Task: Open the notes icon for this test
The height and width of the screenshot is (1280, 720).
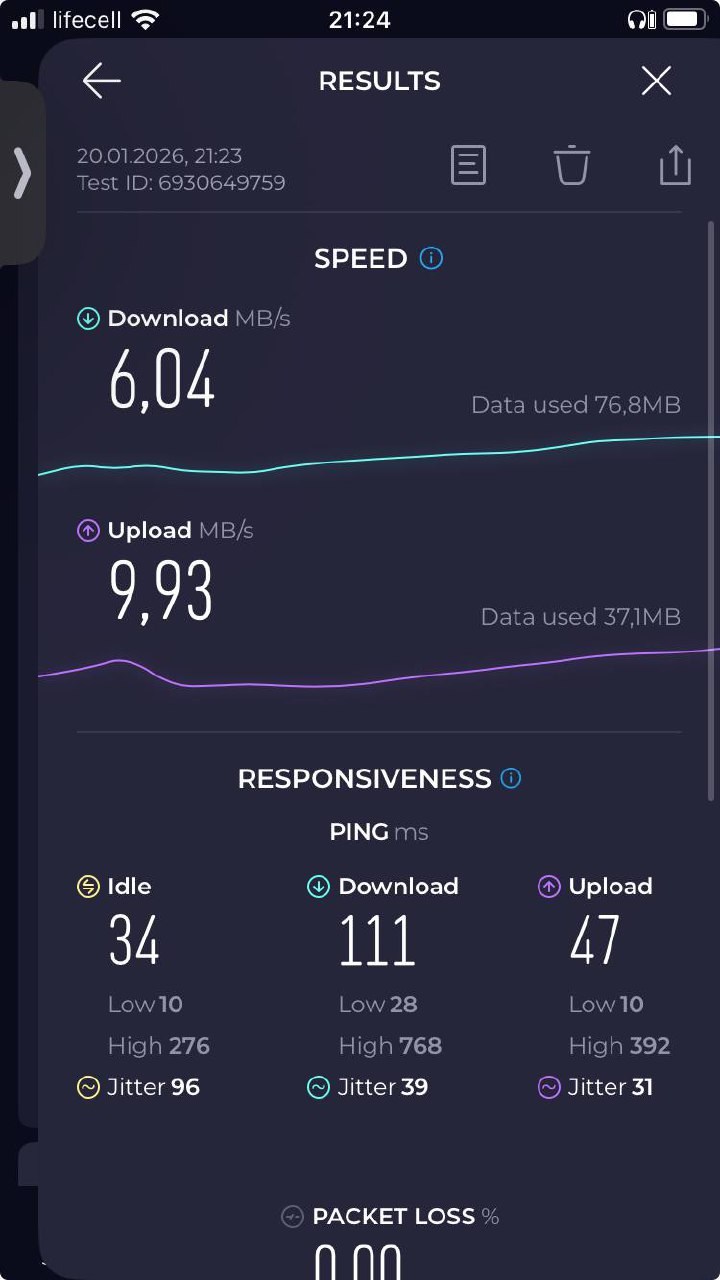Action: coord(468,165)
